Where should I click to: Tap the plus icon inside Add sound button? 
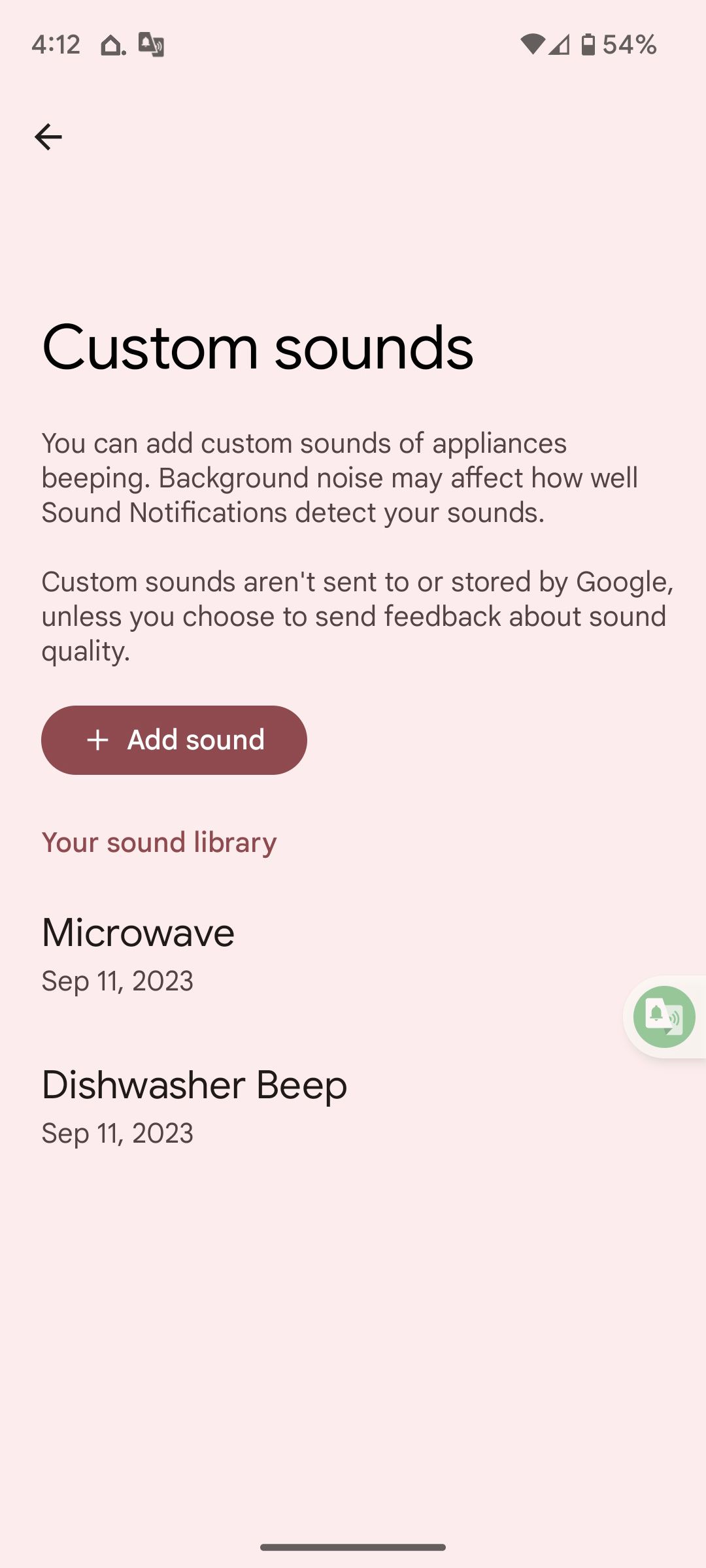point(97,740)
